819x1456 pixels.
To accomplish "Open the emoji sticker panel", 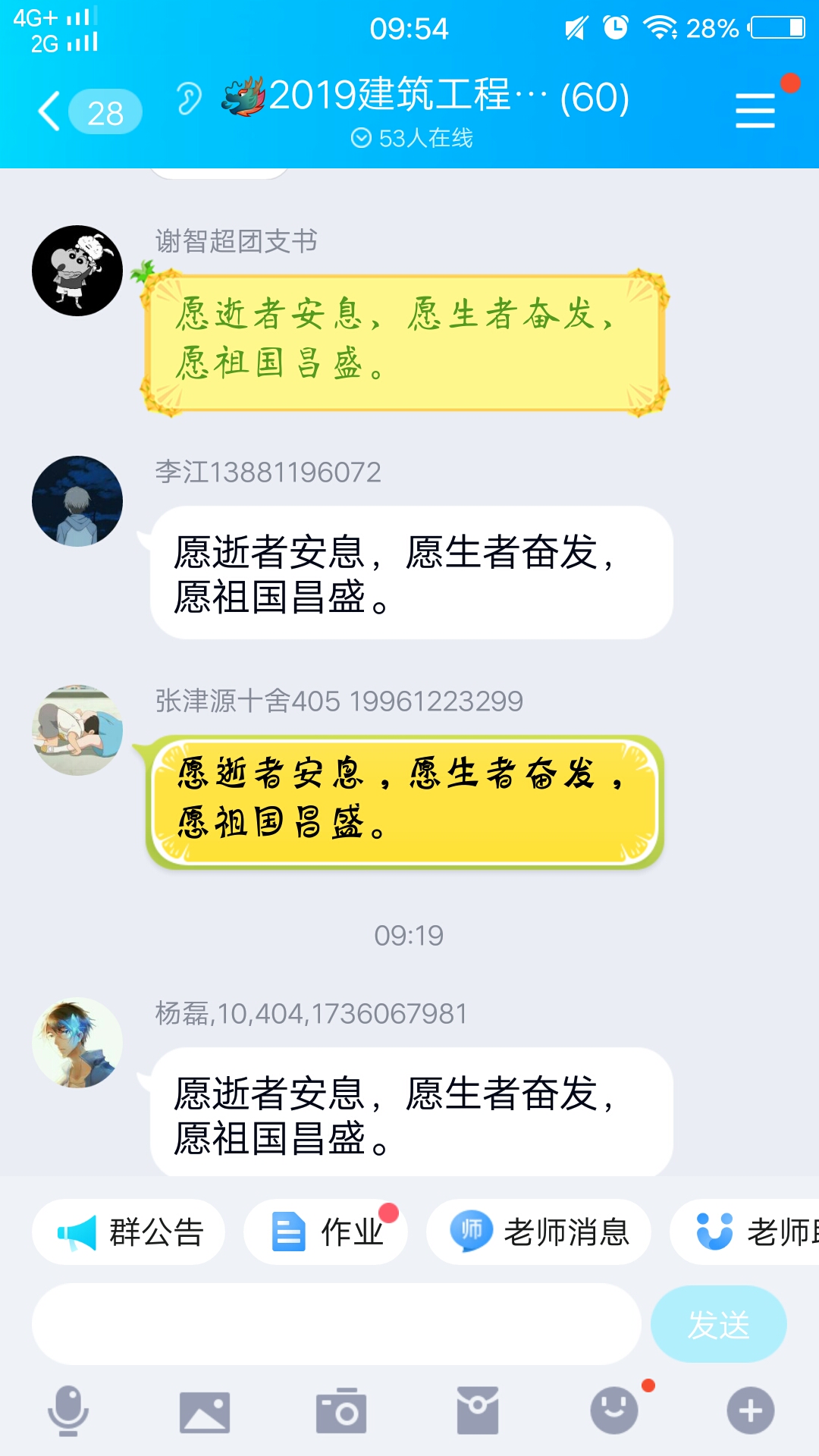I will coord(614,1410).
